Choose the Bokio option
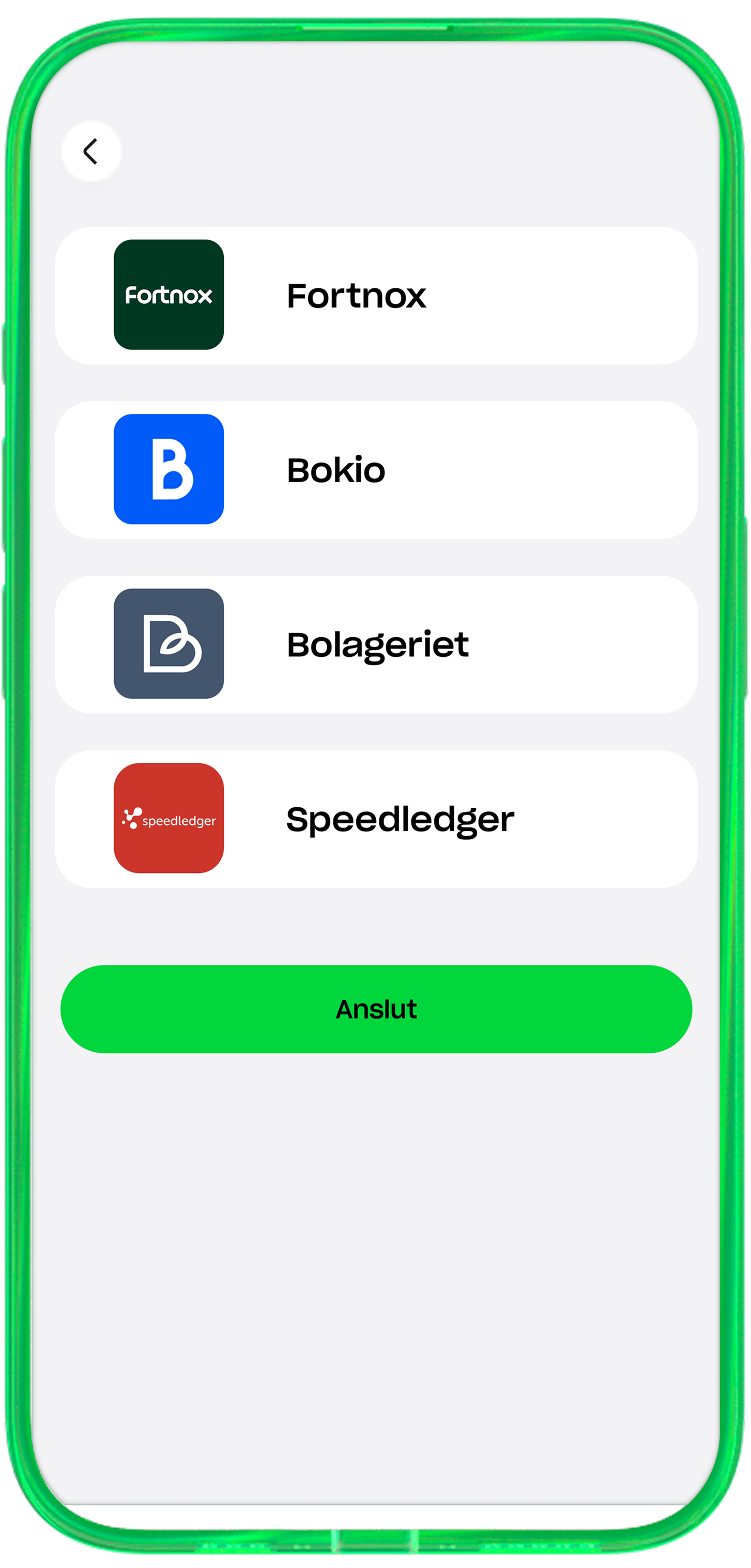This screenshot has height=1568, width=751. click(376, 470)
